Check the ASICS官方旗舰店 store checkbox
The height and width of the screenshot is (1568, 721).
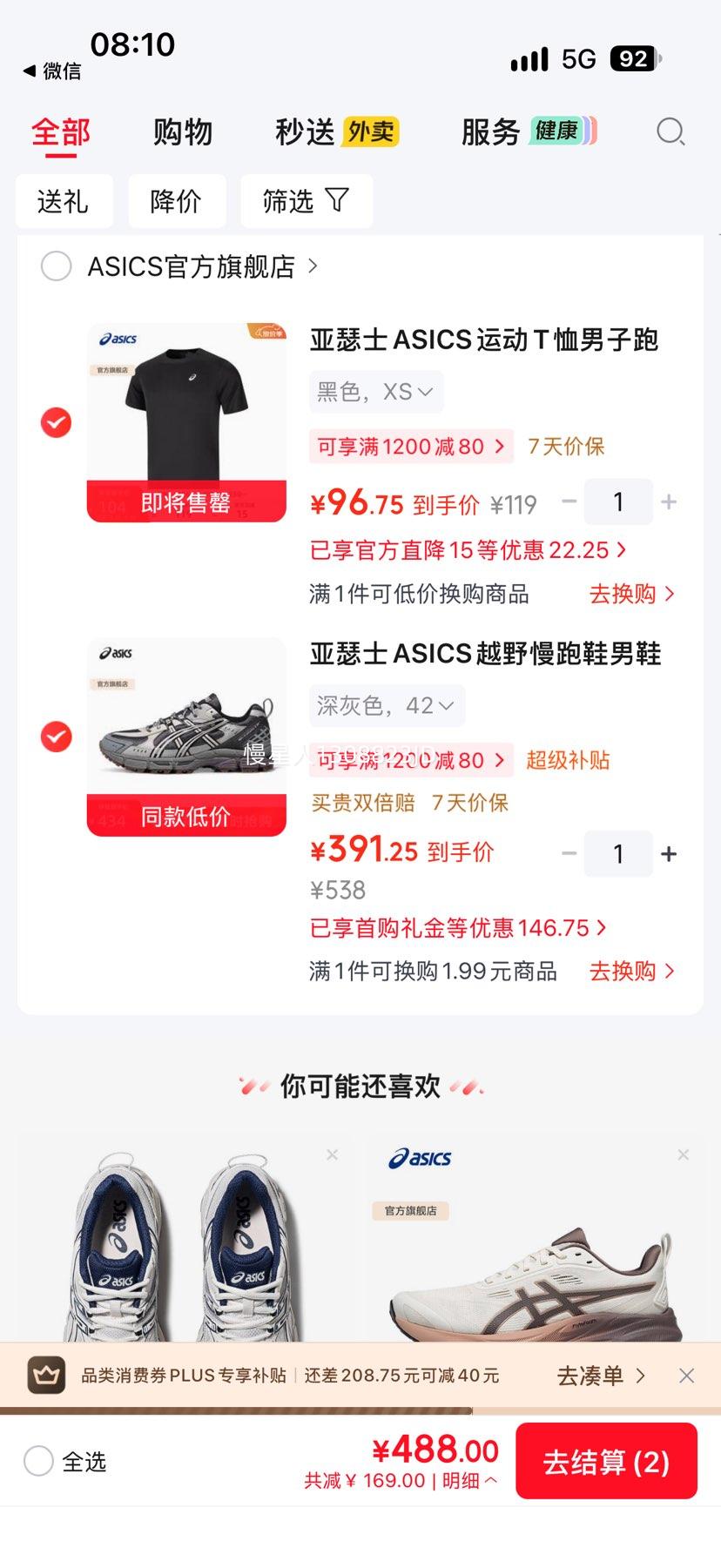57,266
